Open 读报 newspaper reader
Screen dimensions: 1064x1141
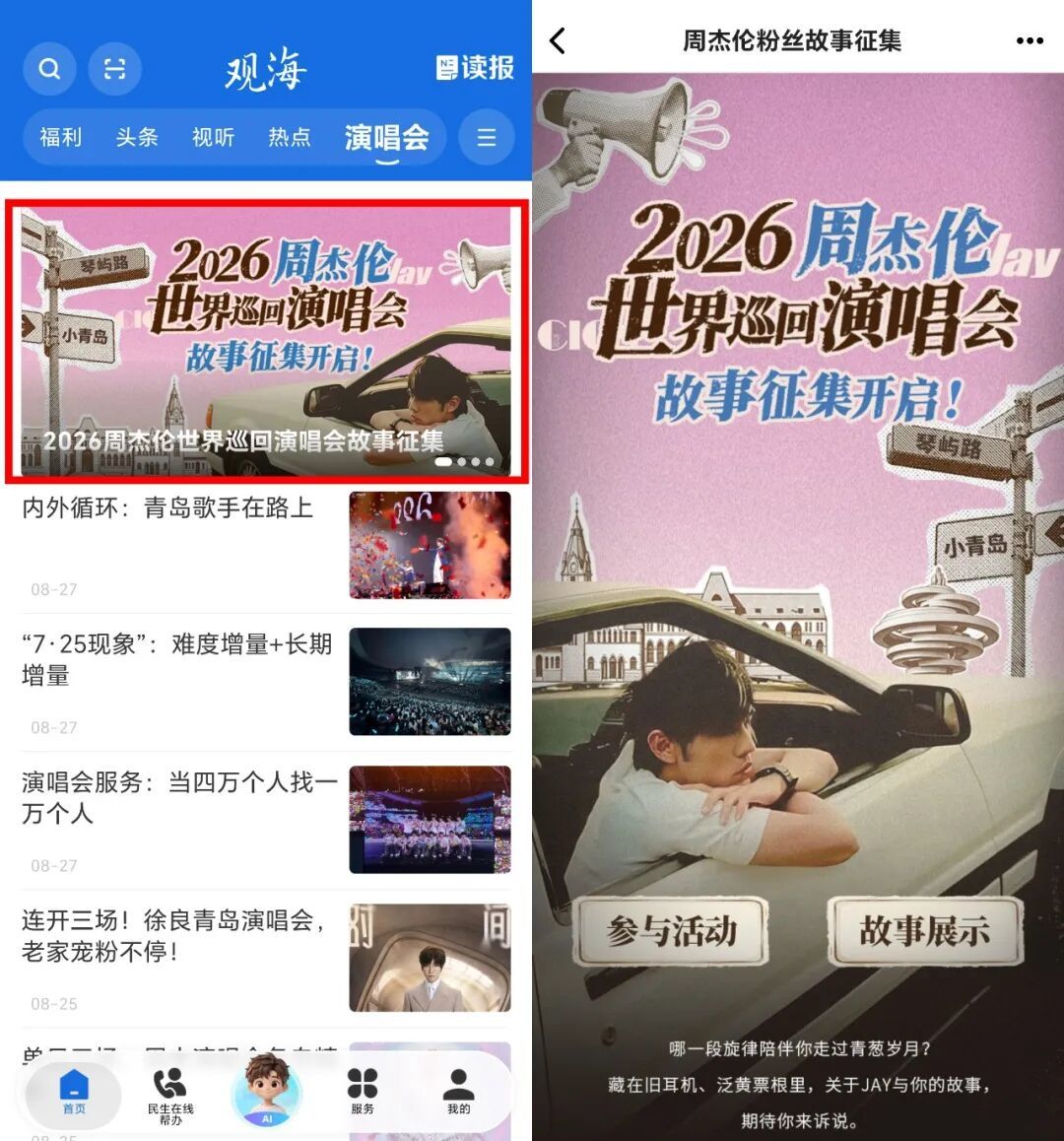475,68
